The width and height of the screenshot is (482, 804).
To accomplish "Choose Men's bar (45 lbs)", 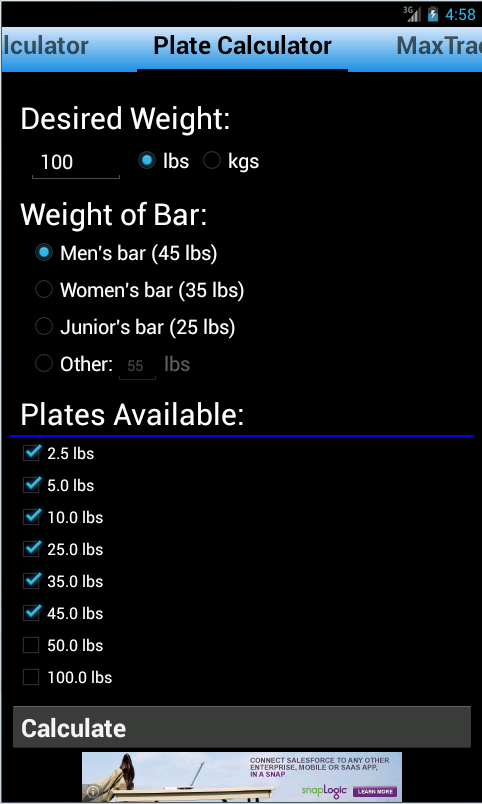I will pyautogui.click(x=126, y=253).
